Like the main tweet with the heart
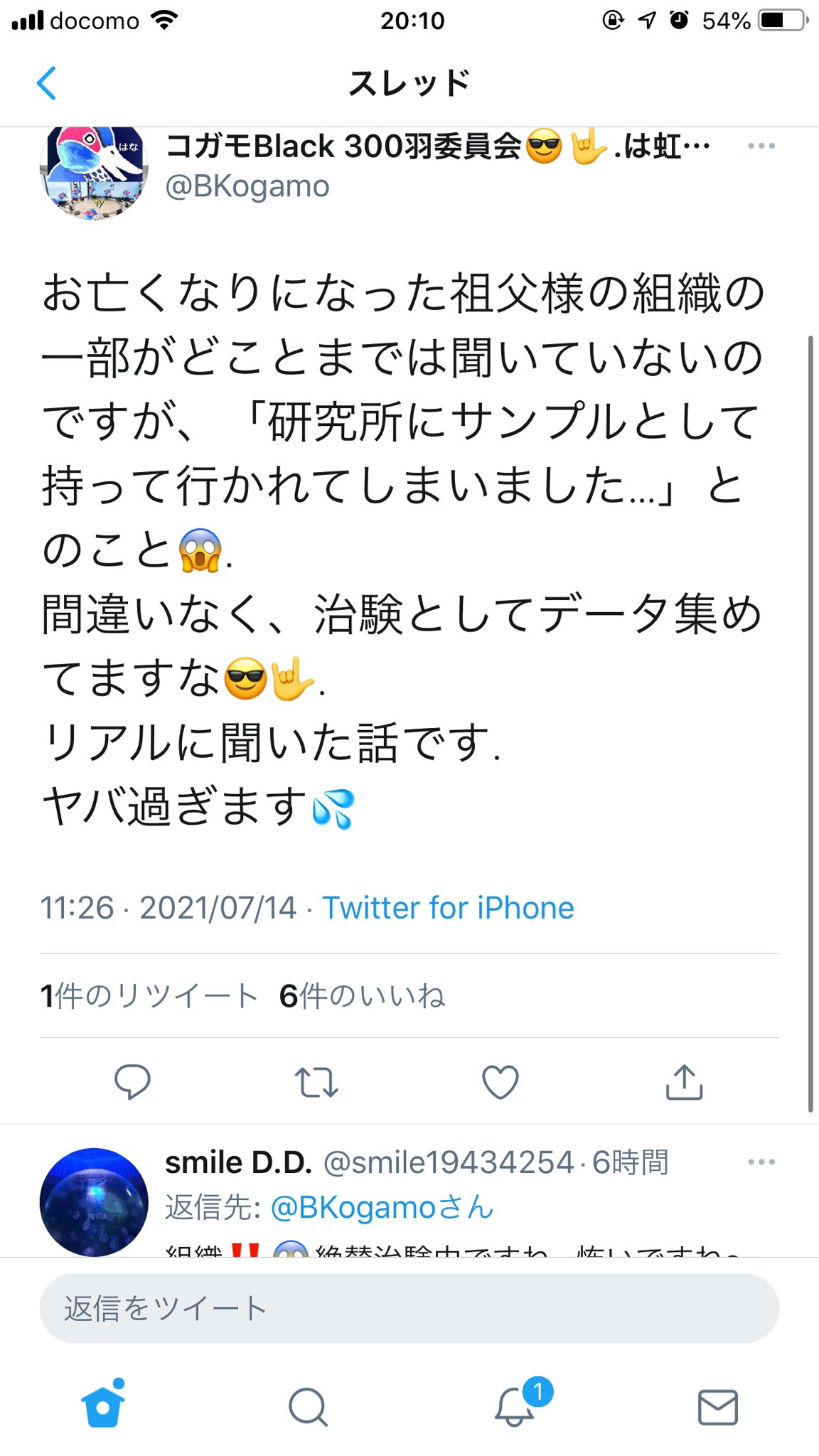This screenshot has height=1456, width=819. (500, 1082)
